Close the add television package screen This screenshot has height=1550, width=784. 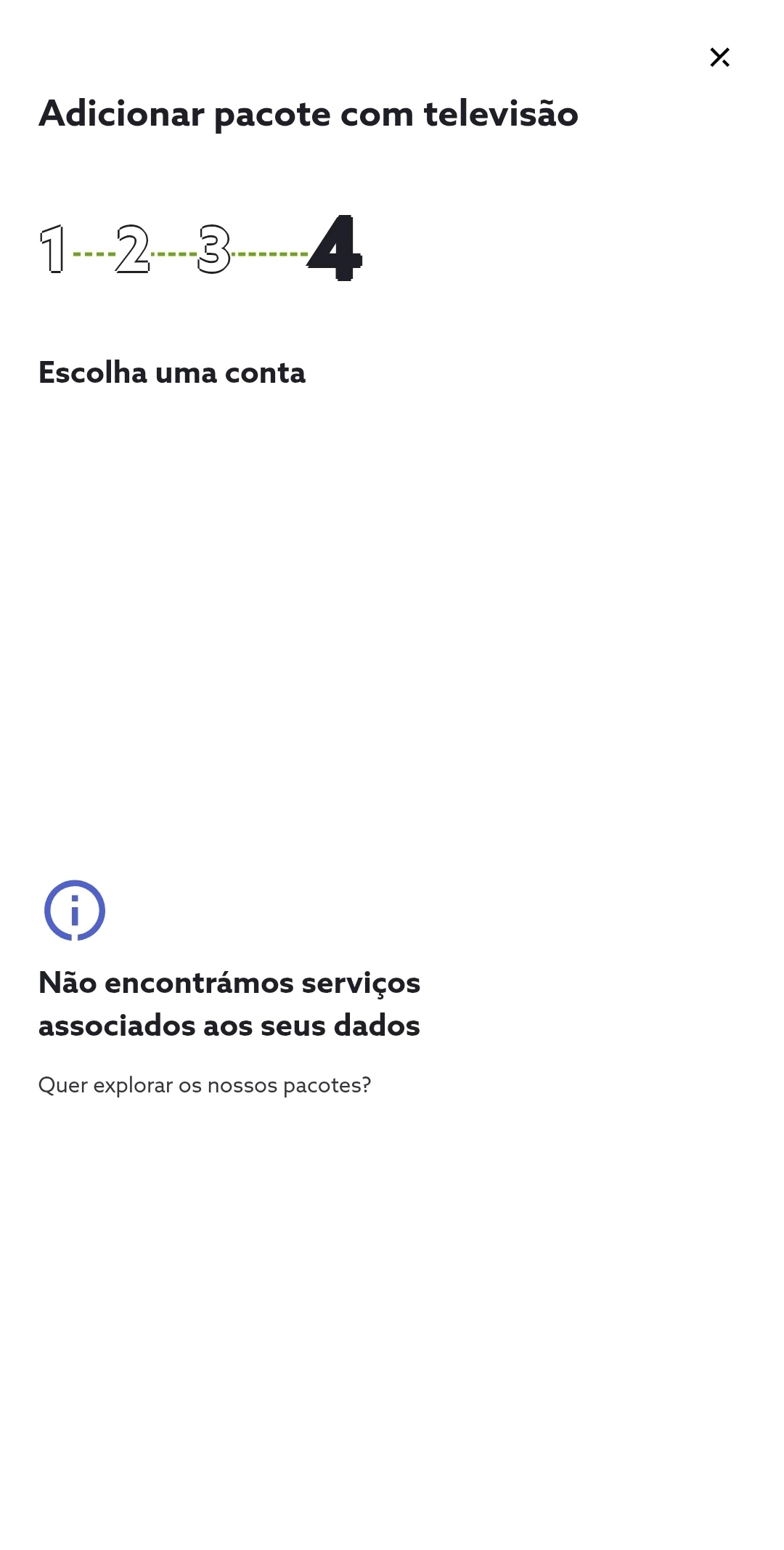[x=719, y=57]
